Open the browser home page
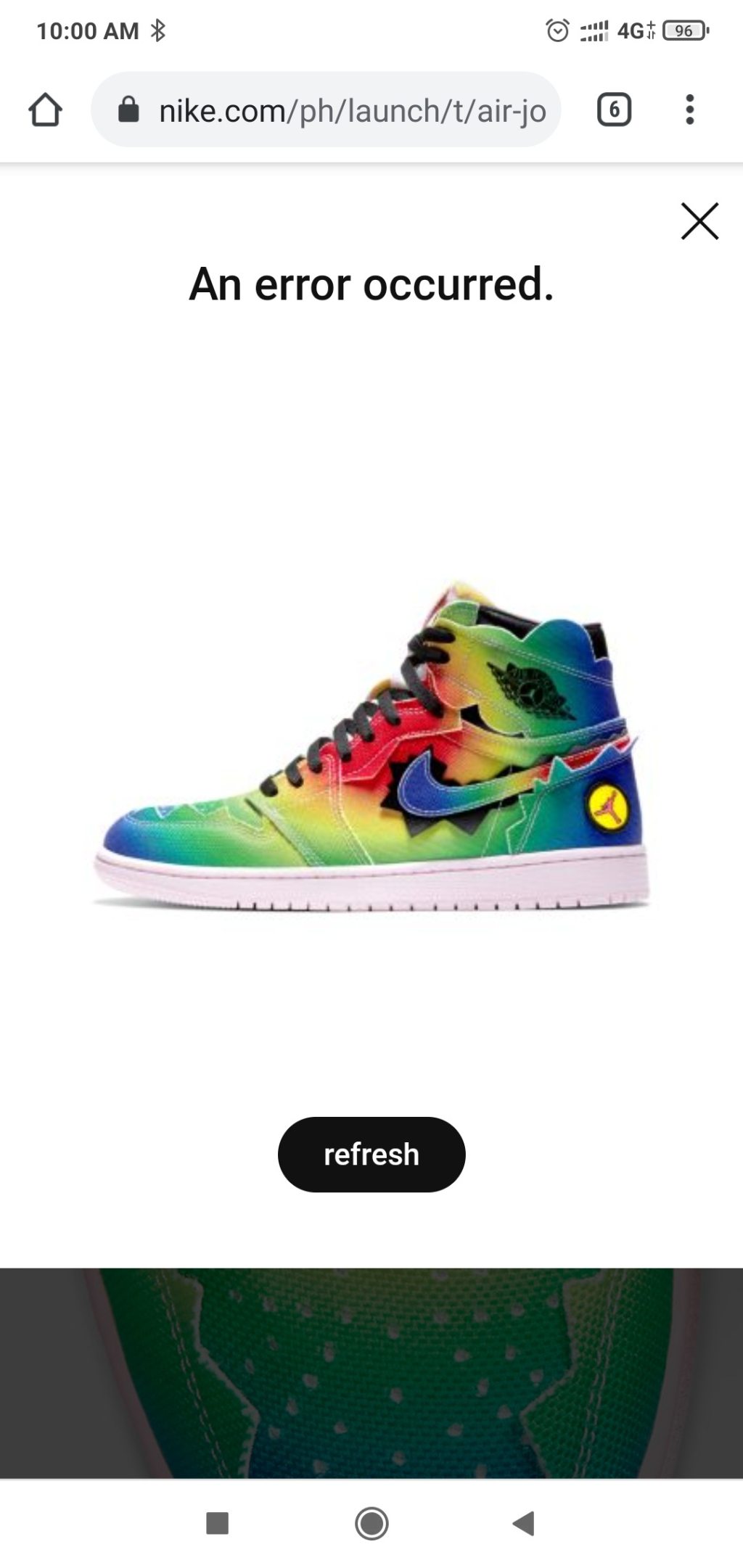The height and width of the screenshot is (1568, 743). pyautogui.click(x=45, y=110)
